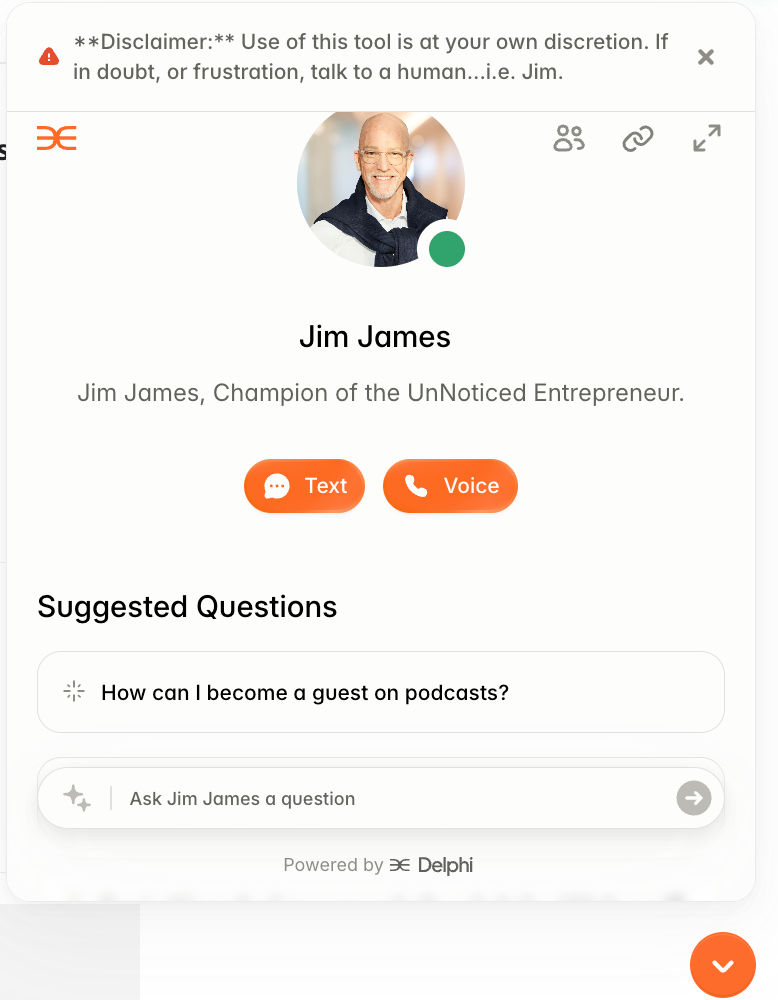Image resolution: width=778 pixels, height=1000 pixels.
Task: Collapse the chat widget with the orange chevron
Action: point(723,965)
